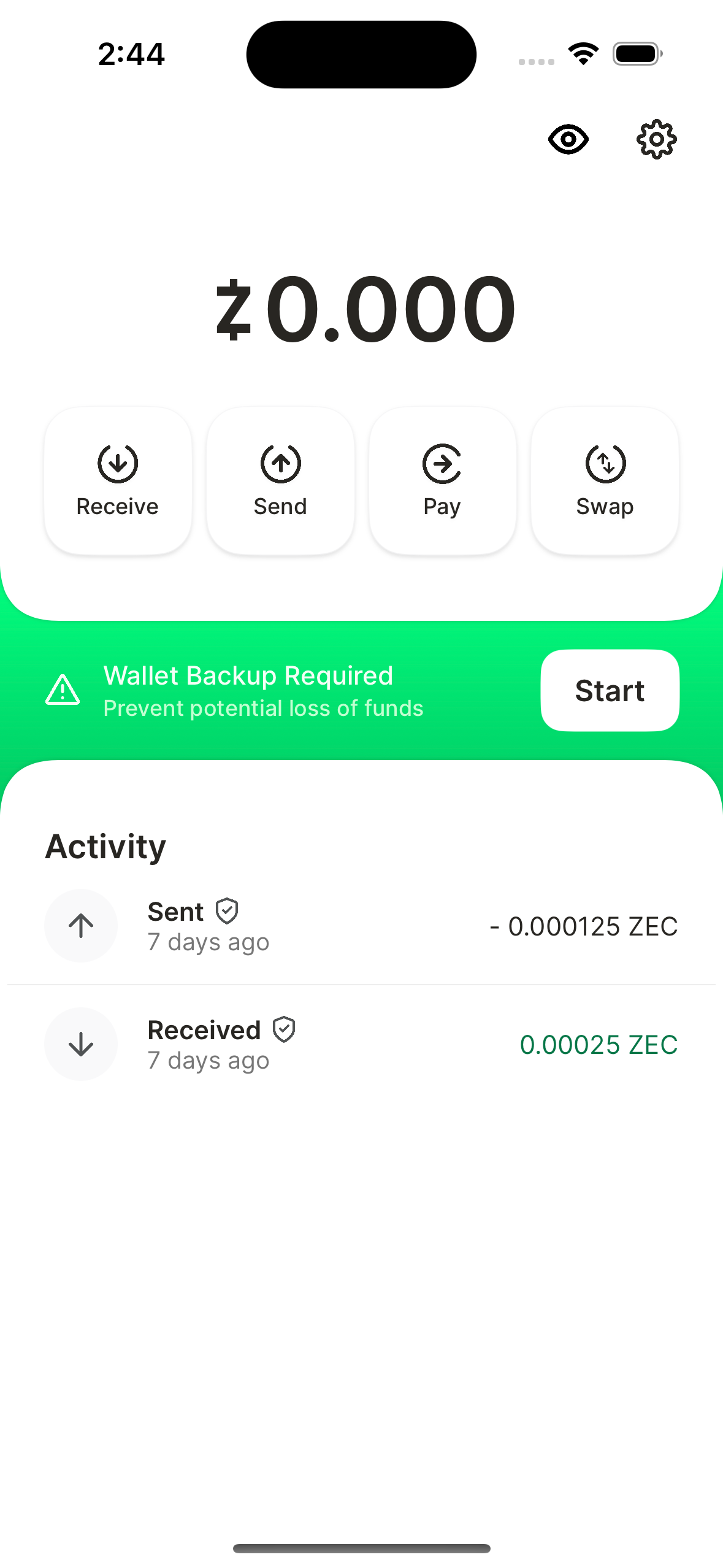This screenshot has width=723, height=1568.
Task: Toggle balance visibility with the eye icon
Action: click(x=567, y=139)
